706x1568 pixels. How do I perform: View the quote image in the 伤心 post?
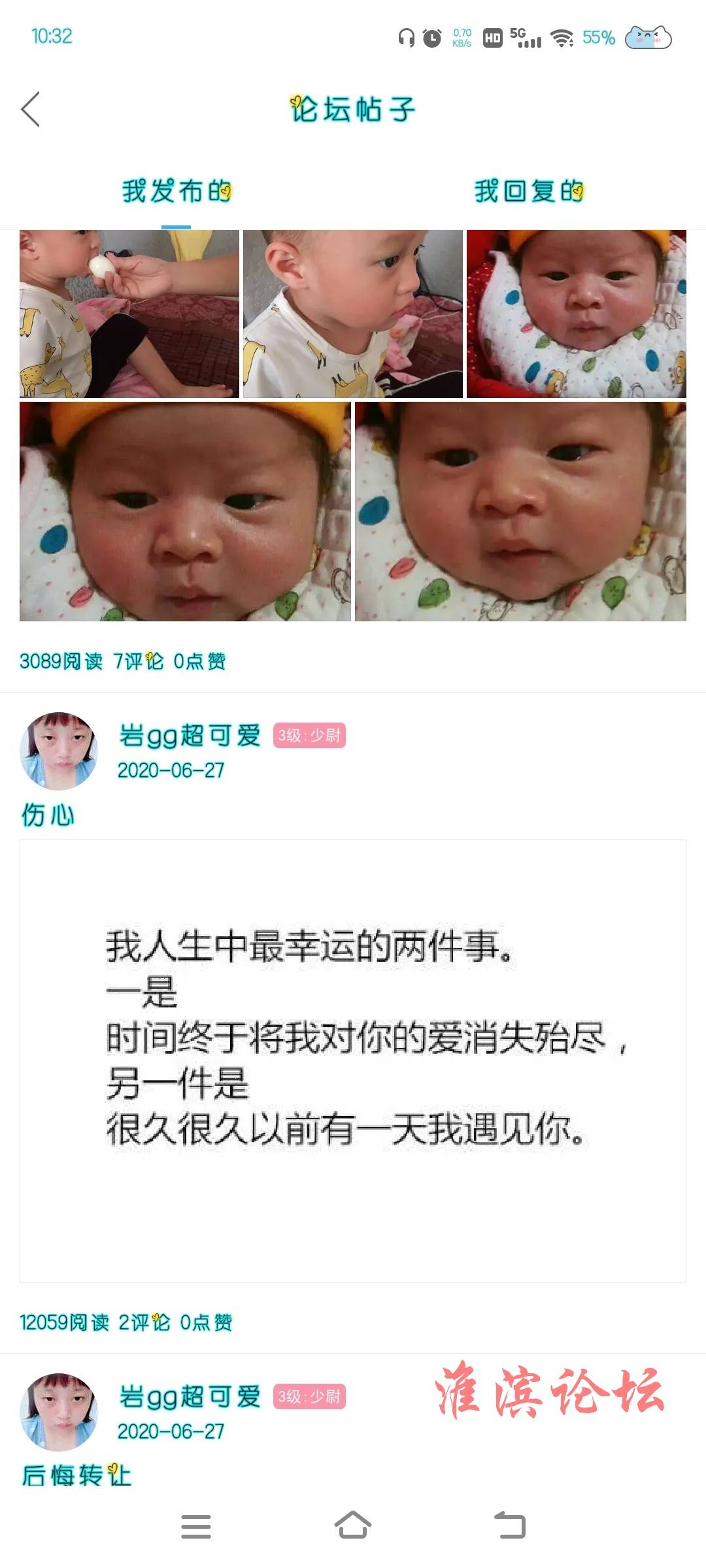[352, 1060]
